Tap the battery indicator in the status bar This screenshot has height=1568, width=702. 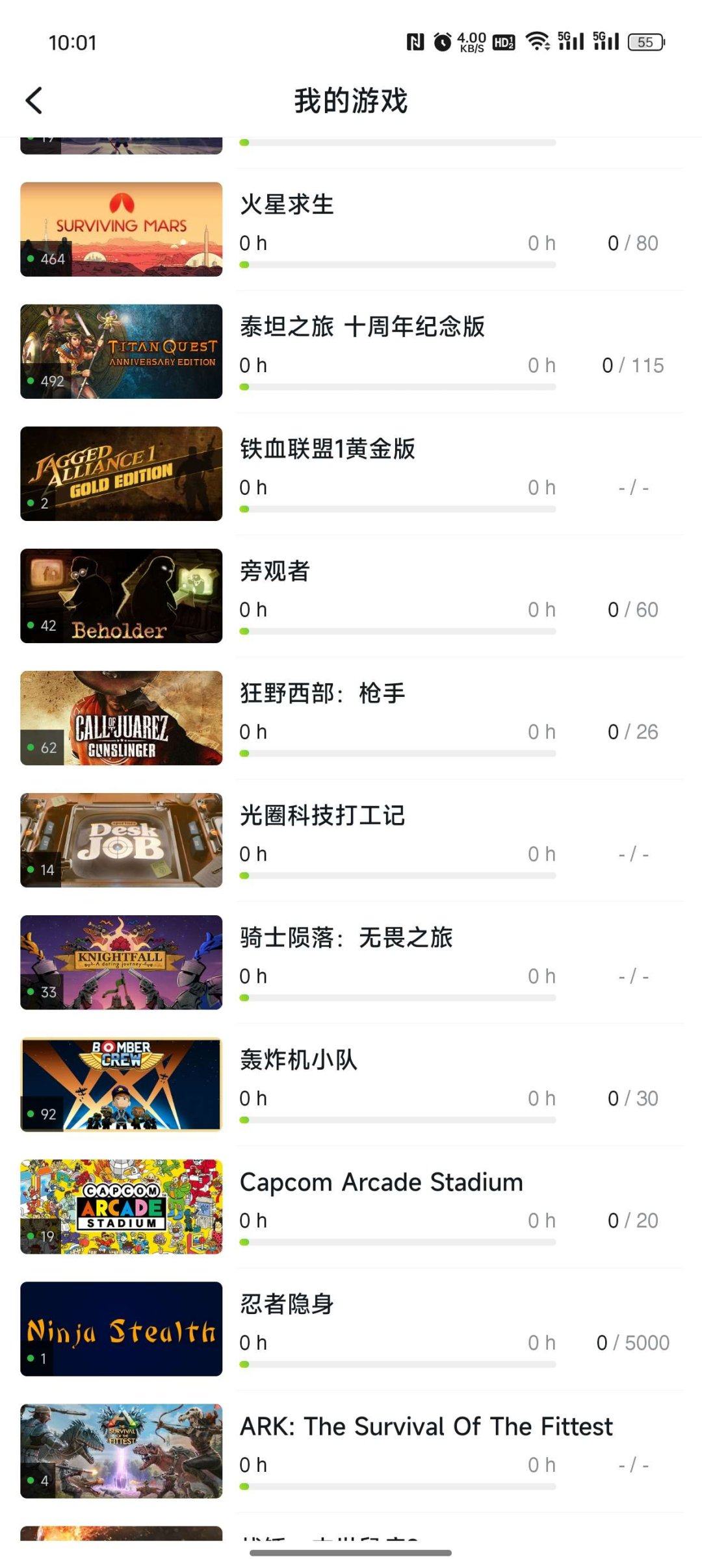point(648,41)
